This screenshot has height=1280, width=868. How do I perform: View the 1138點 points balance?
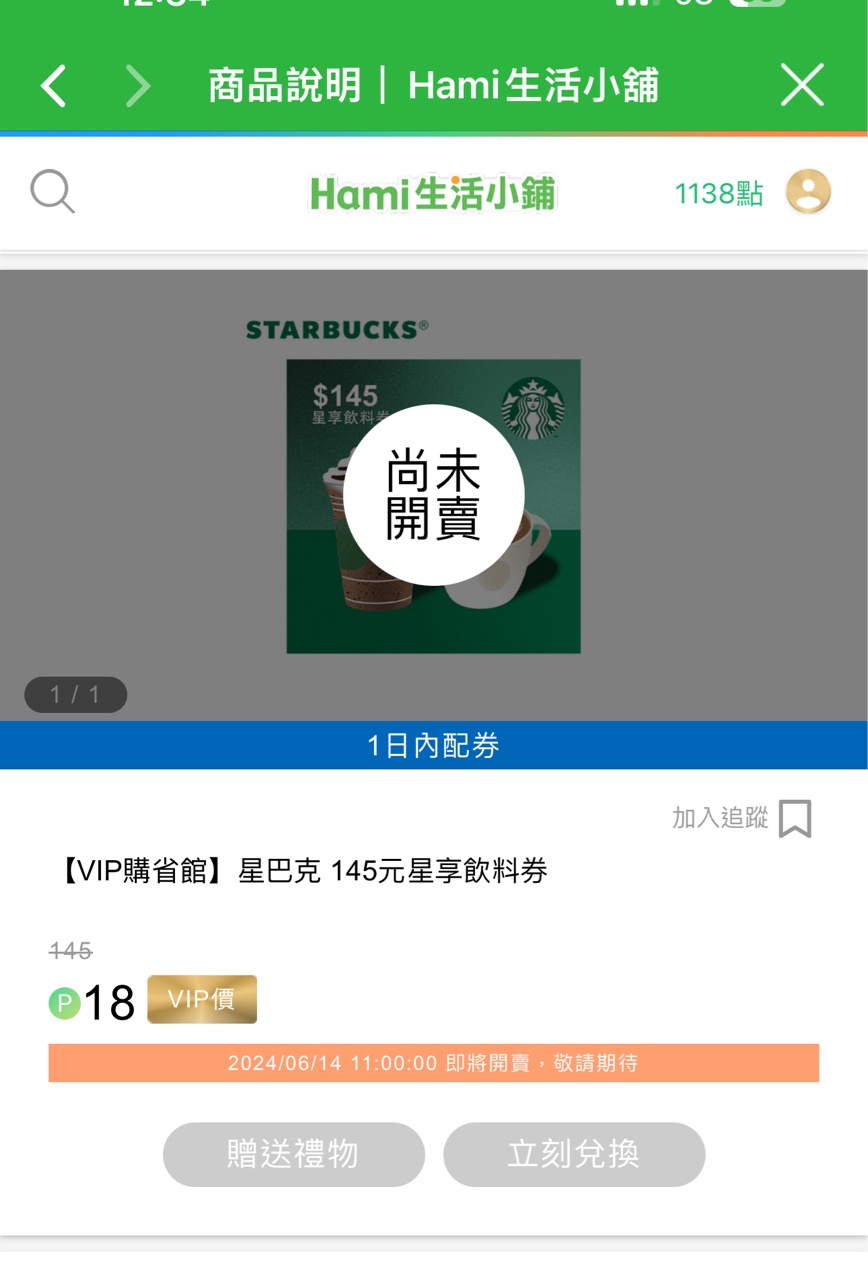point(718,193)
